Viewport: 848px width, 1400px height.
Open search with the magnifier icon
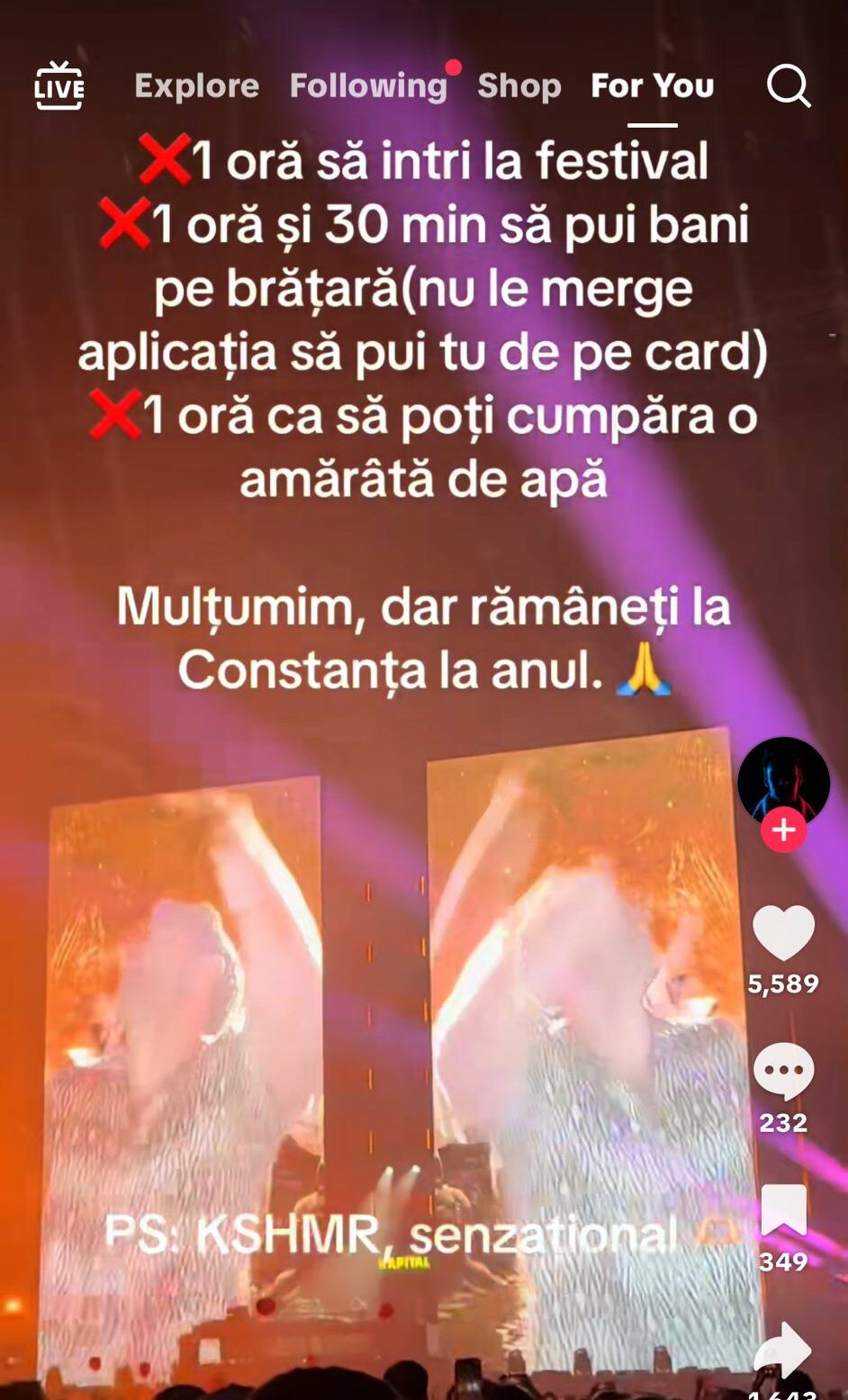pos(788,86)
